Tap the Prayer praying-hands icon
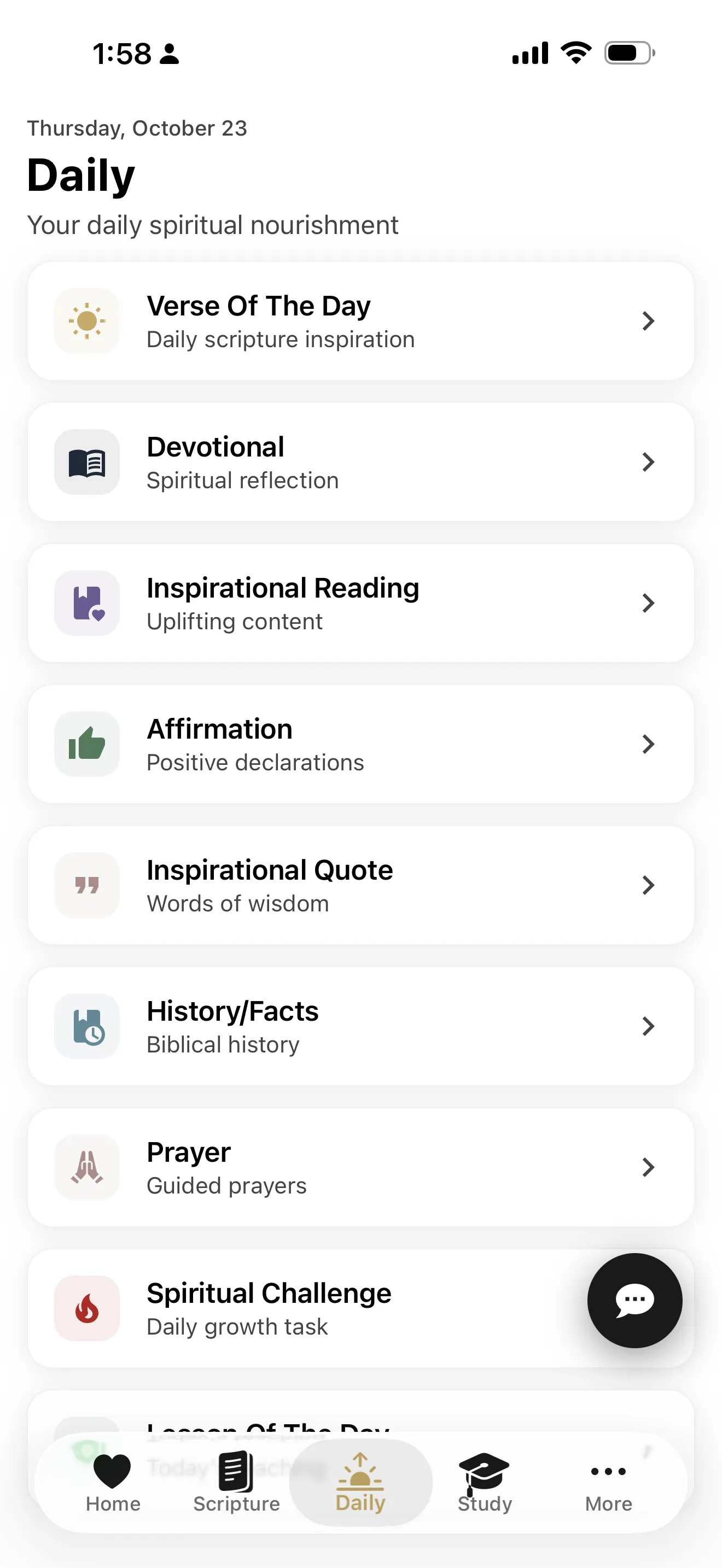 point(86,1167)
